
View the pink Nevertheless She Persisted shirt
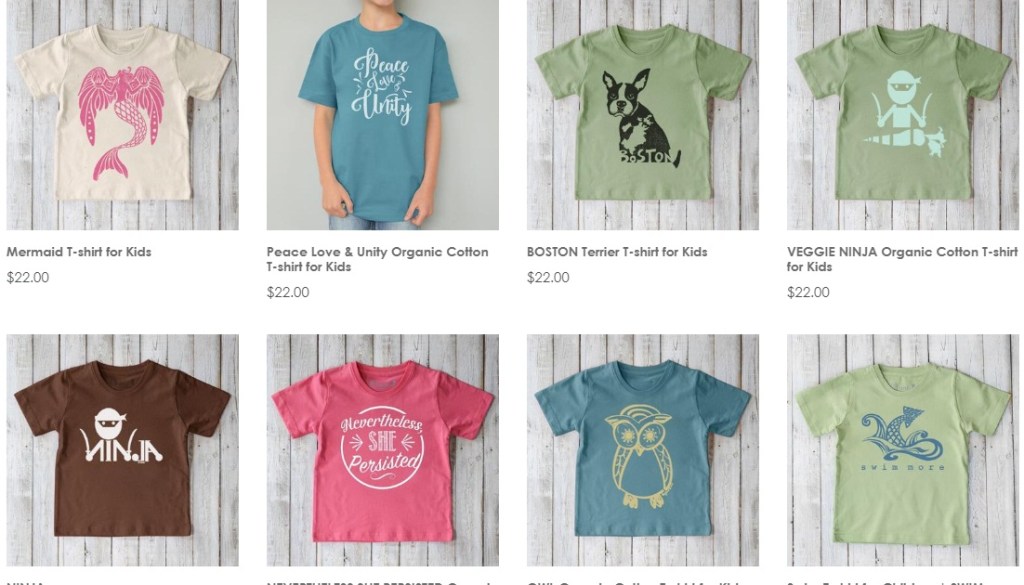[382, 450]
